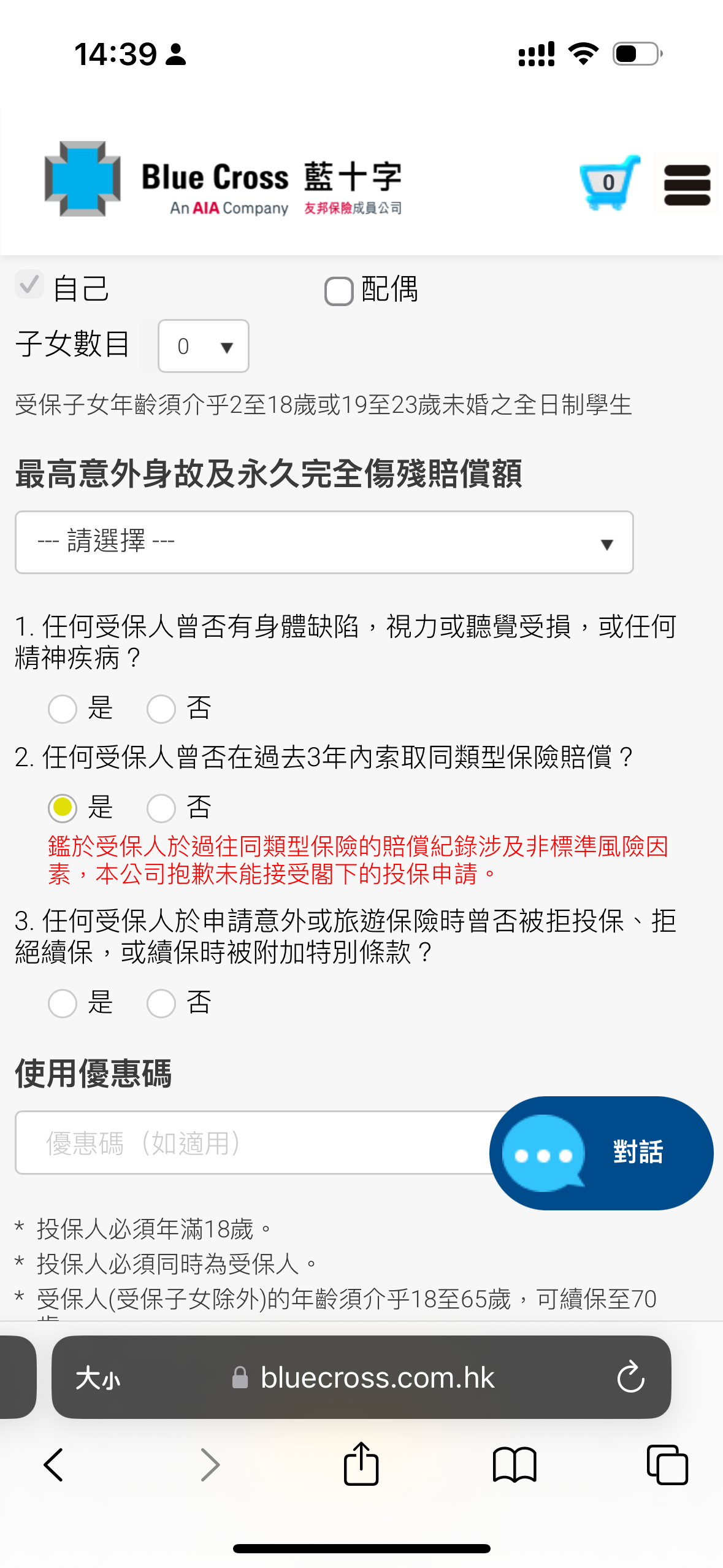Select 是 for question 1
The image size is (723, 1568).
coord(63,709)
